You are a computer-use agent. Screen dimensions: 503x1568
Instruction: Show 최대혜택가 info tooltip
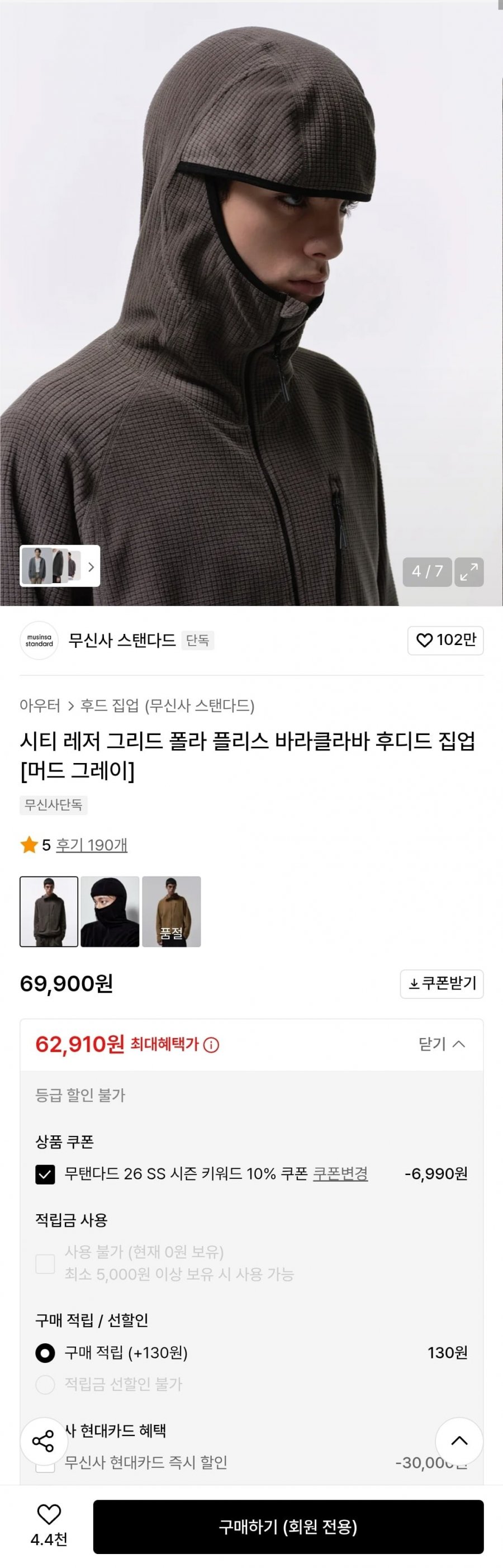click(211, 1045)
